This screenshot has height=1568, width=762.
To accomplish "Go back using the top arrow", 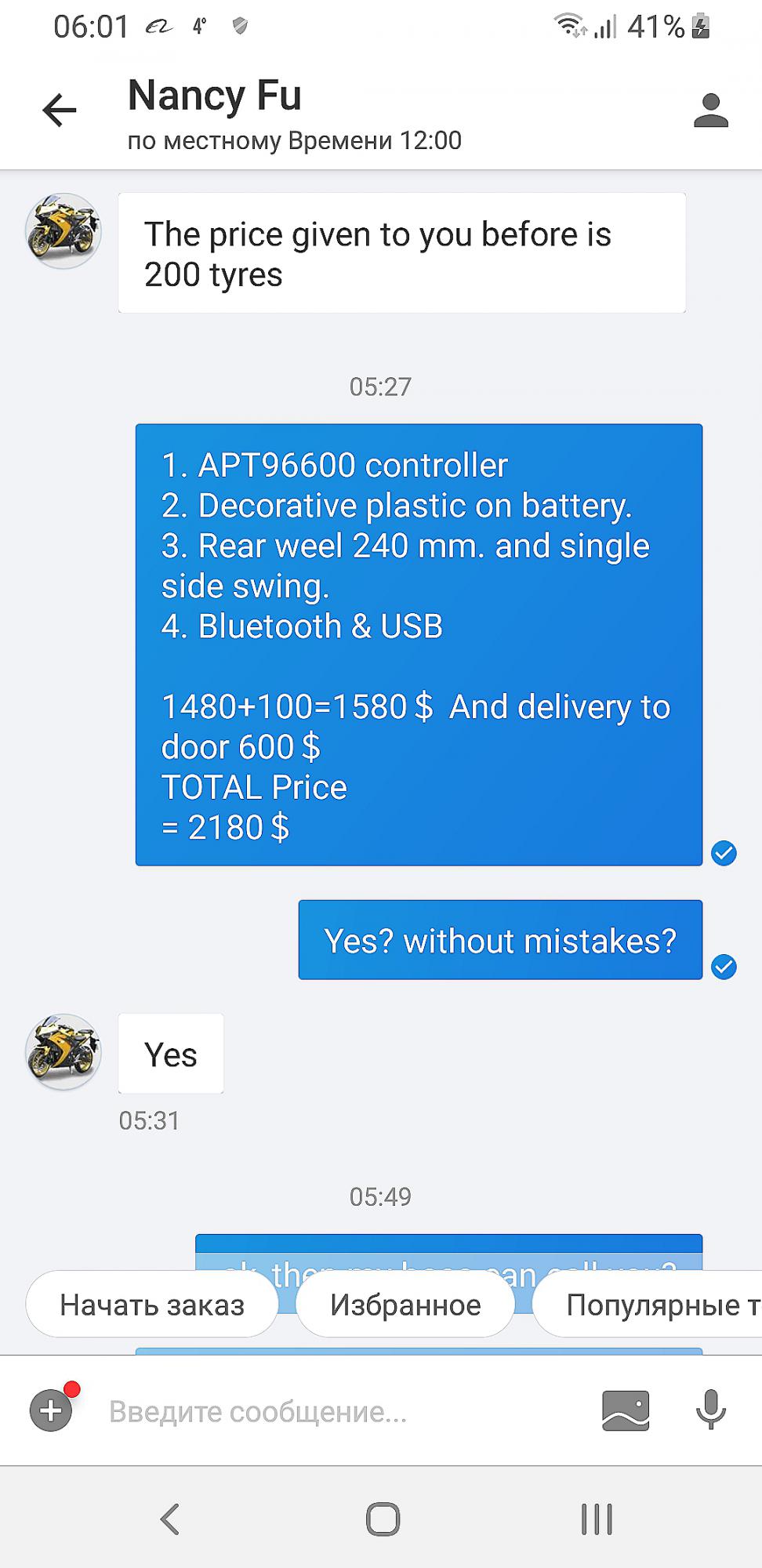I will 60,110.
